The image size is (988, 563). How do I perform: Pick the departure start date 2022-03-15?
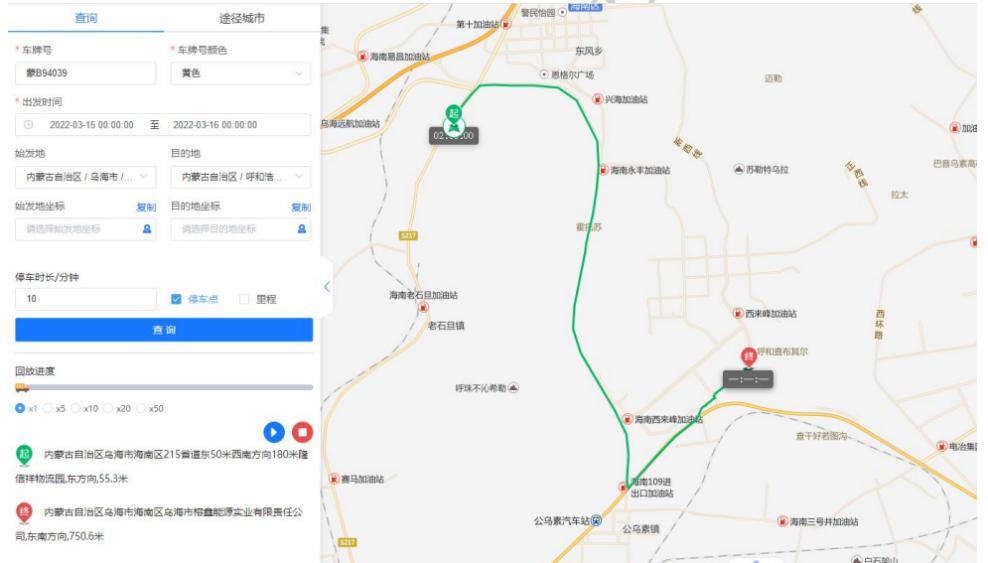pos(92,125)
